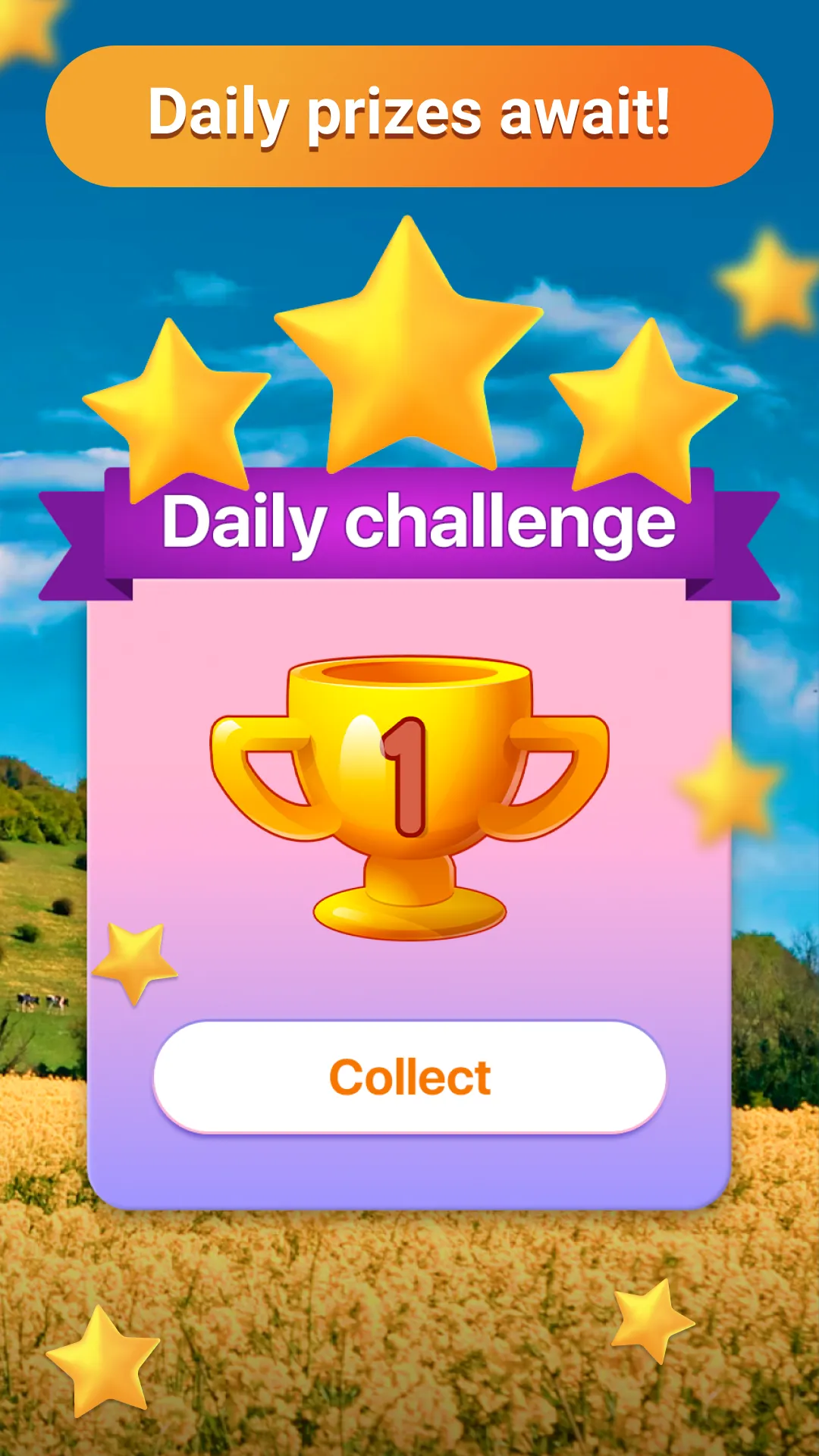Tap the number 1 on the trophy
The width and height of the screenshot is (819, 1456).
407,777
